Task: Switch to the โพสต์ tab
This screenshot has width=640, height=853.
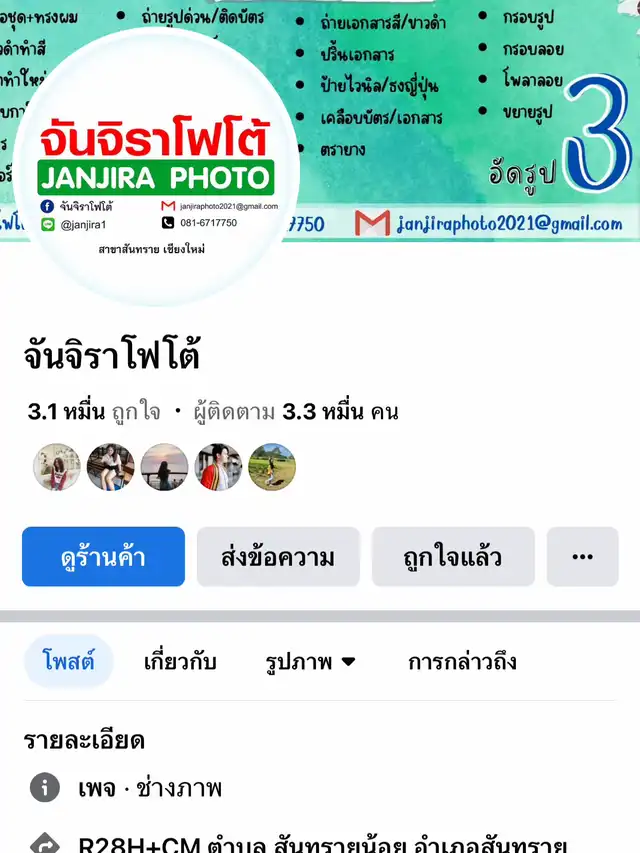Action: pyautogui.click(x=68, y=662)
